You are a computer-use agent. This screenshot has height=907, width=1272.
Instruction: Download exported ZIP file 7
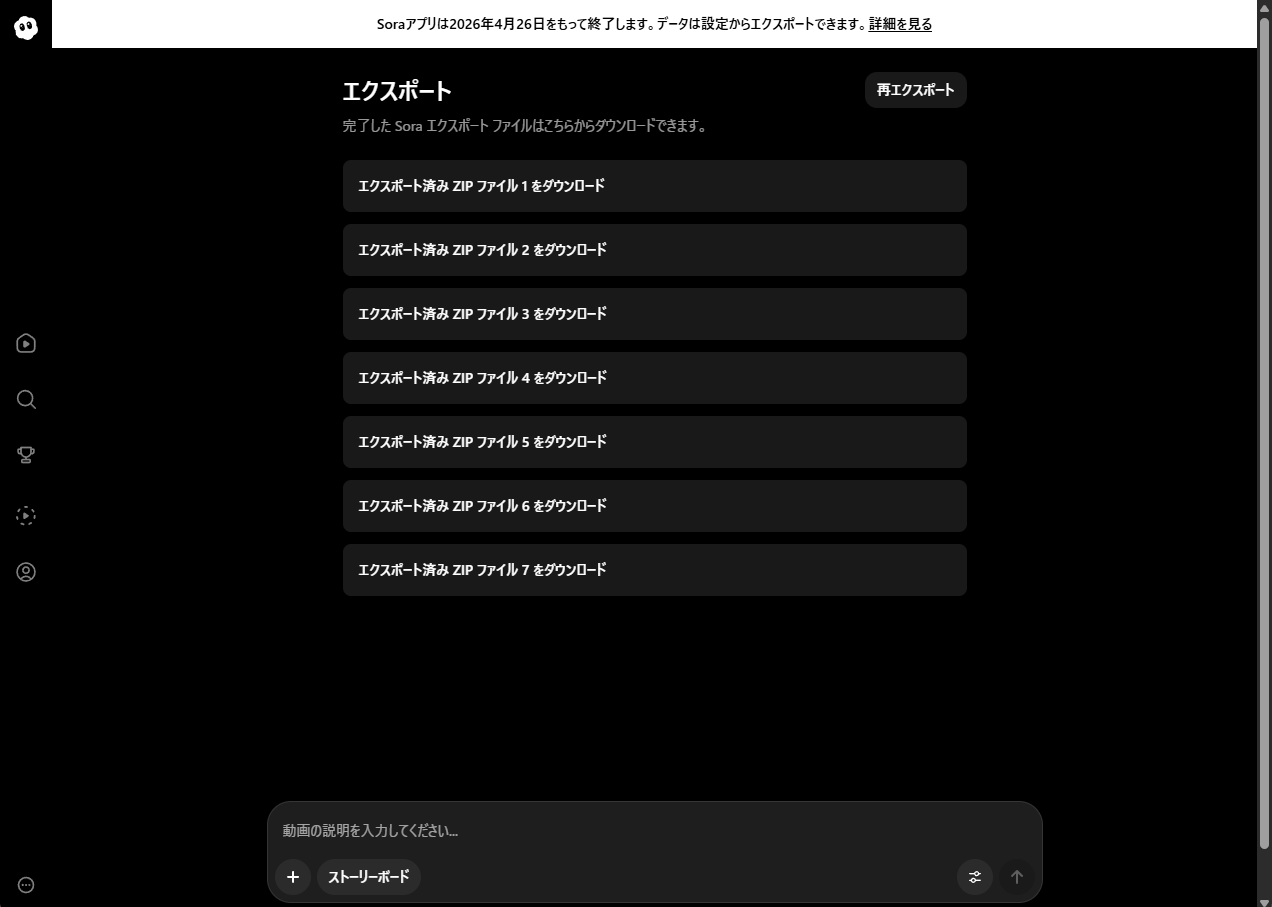(654, 570)
